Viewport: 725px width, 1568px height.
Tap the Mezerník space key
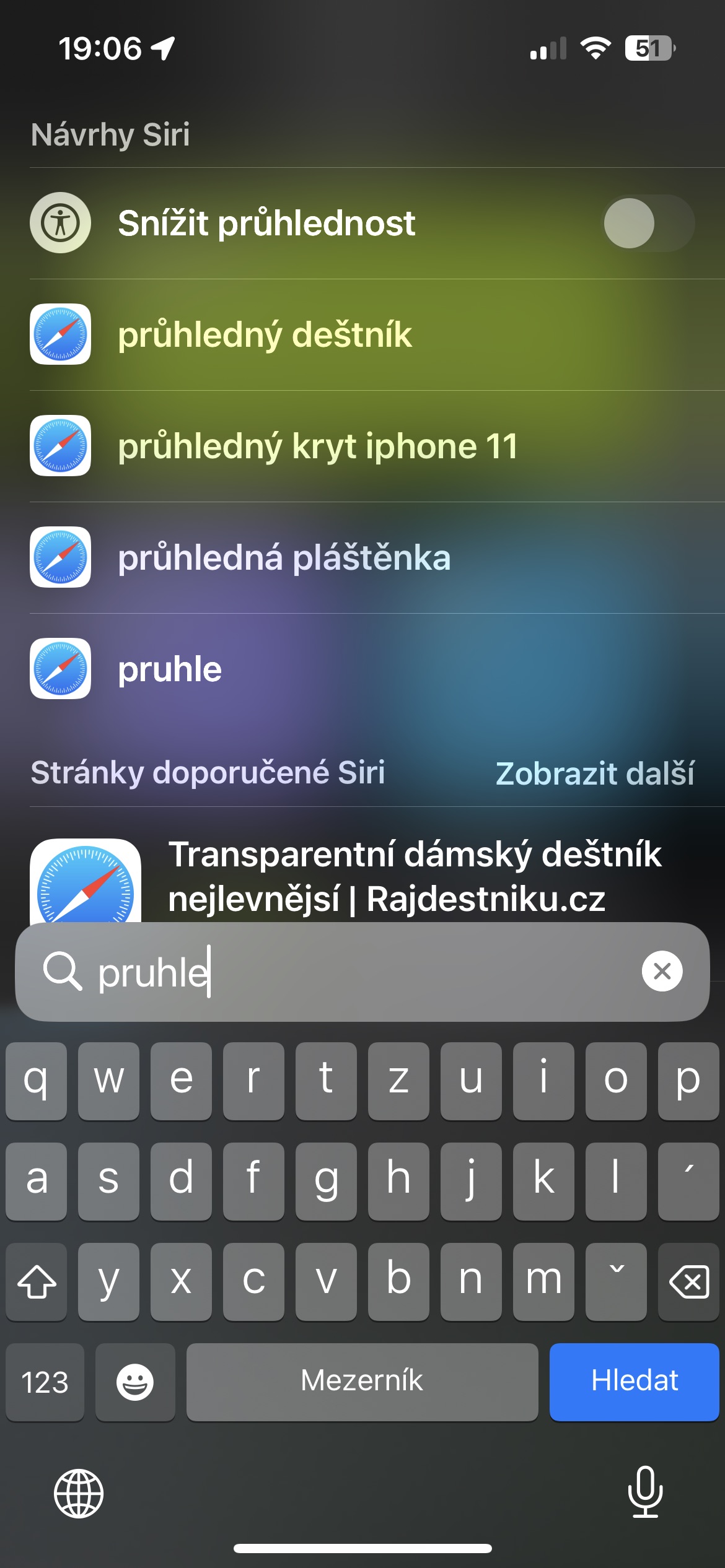[362, 1381]
